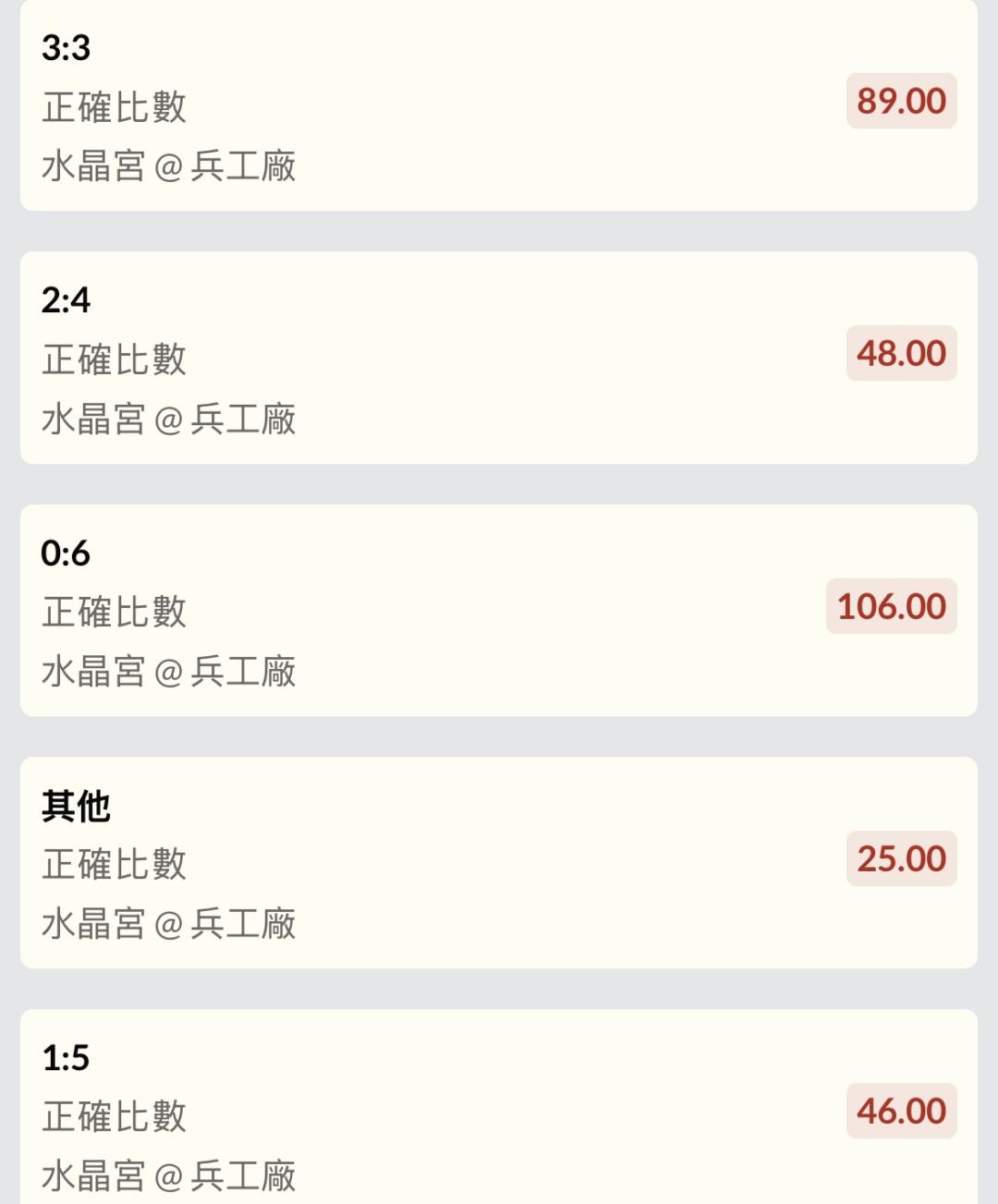Tap the 25.00 odds for 其他
This screenshot has height=1204, width=998.
901,859
